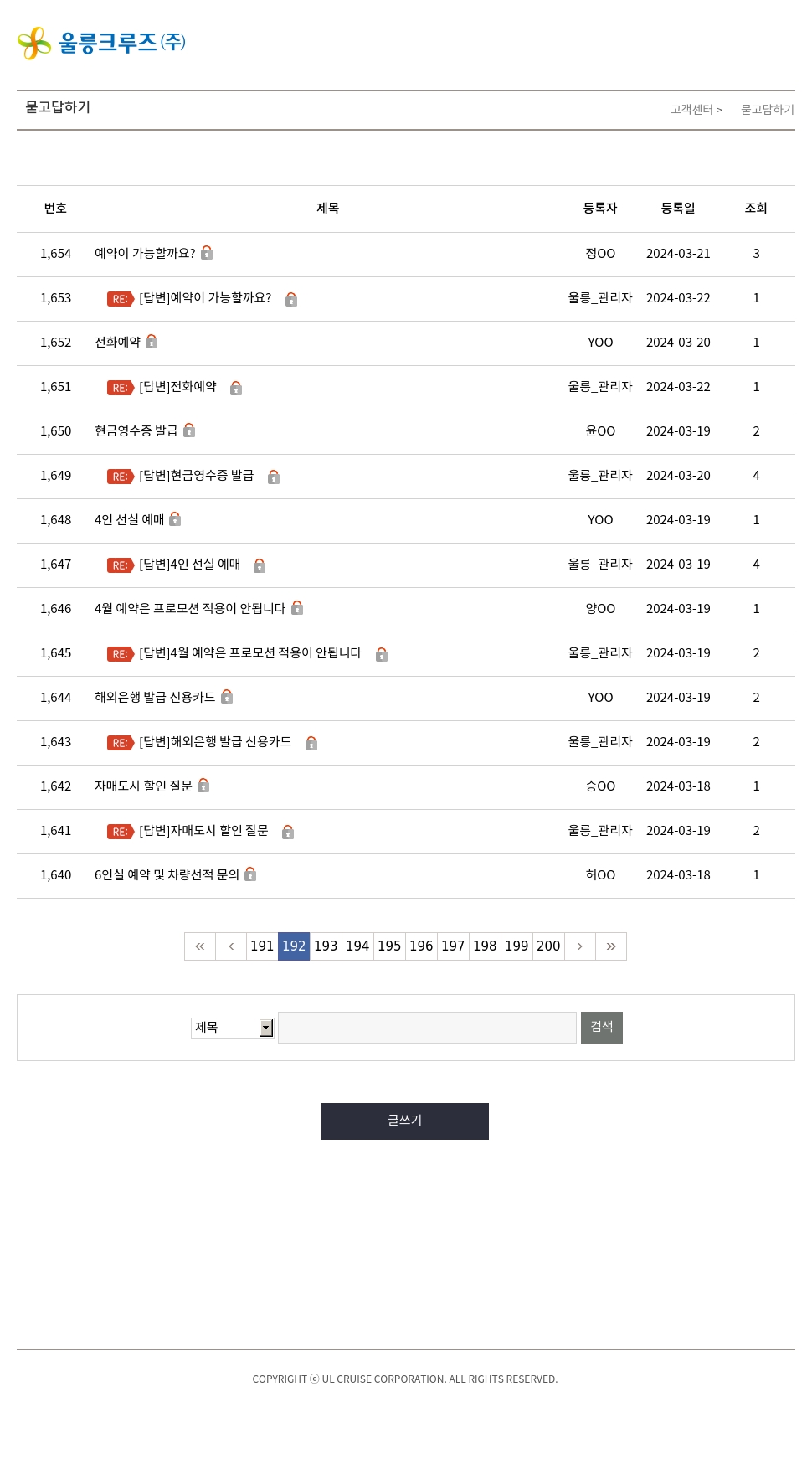Go to page 191
Screen dimensions: 812x1459
tap(262, 946)
